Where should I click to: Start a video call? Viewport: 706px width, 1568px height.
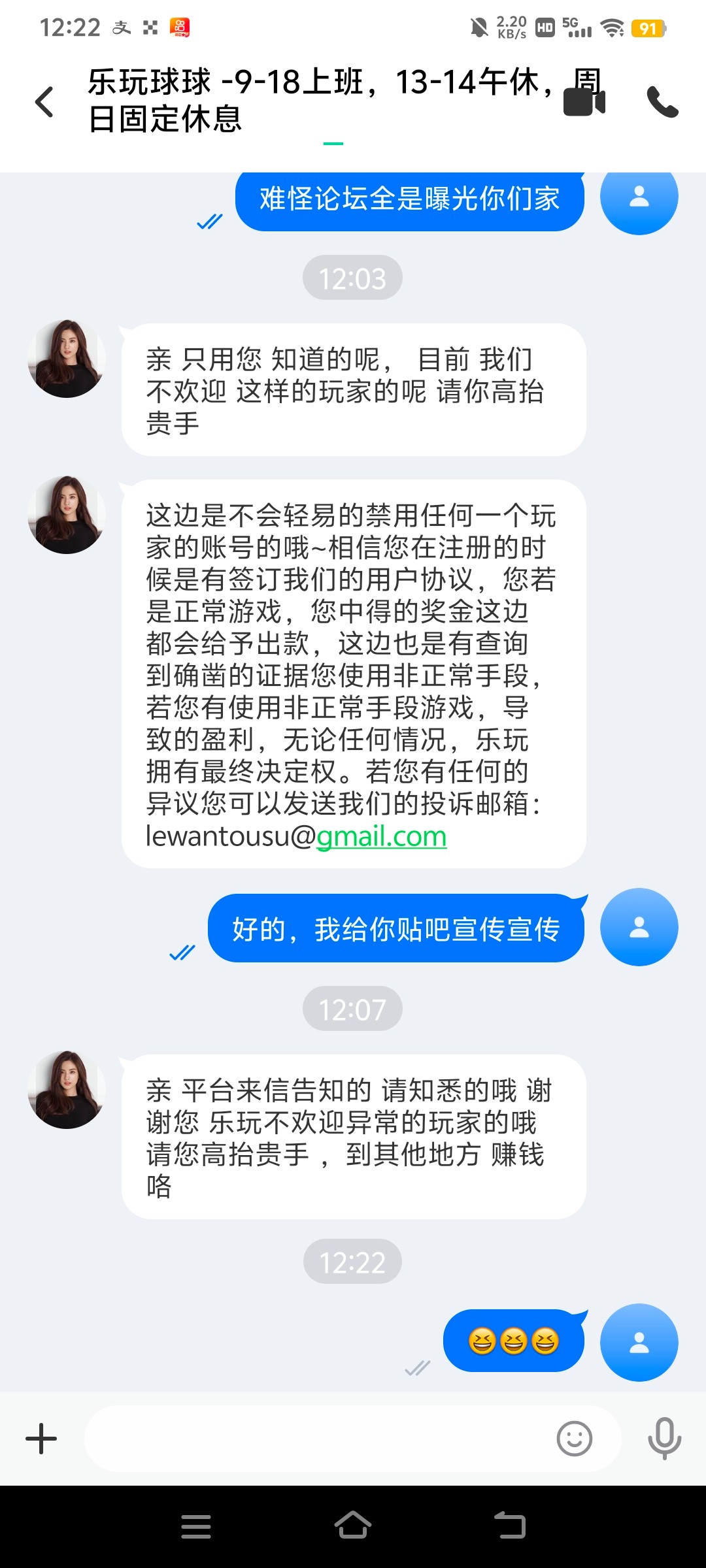pos(584,103)
